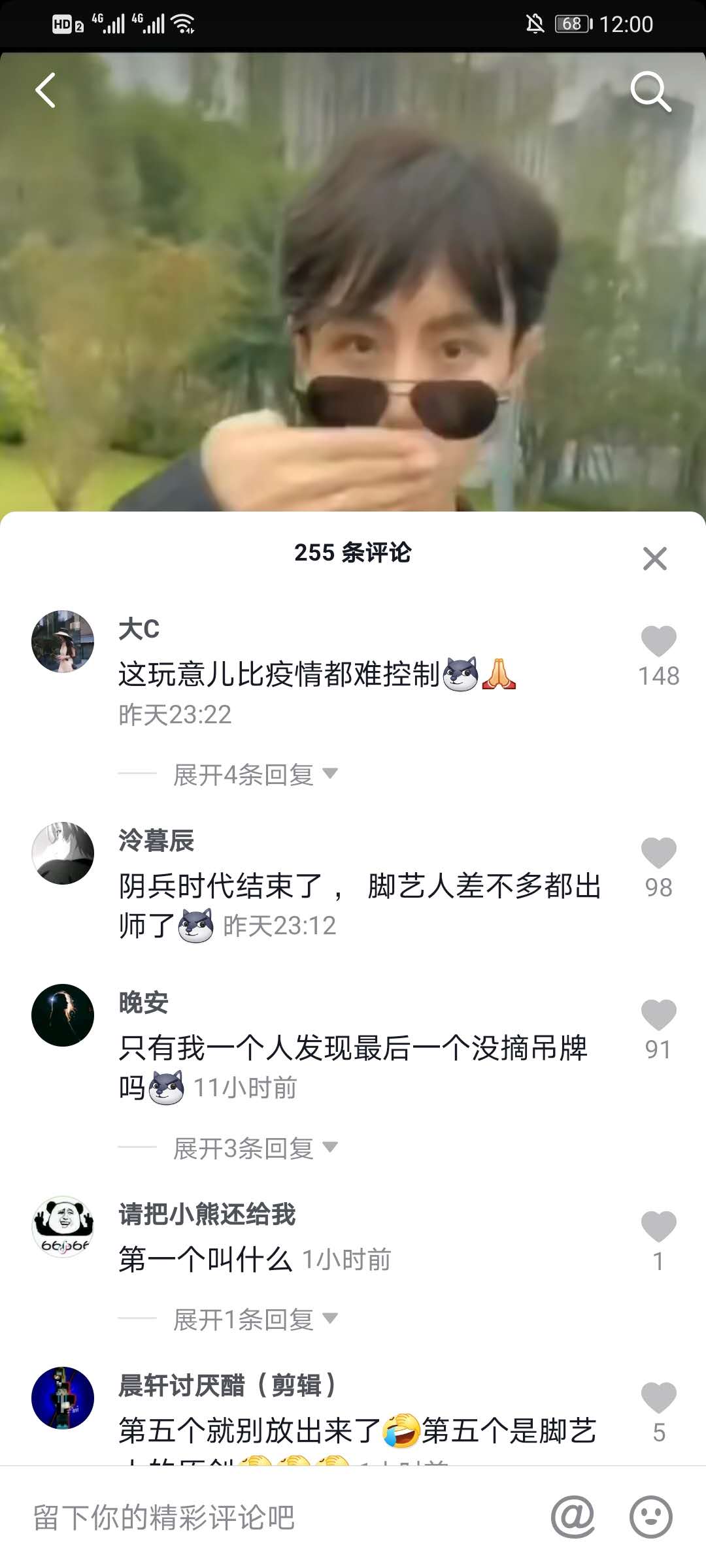
Task: Open 大C's profile avatar
Action: tap(63, 642)
